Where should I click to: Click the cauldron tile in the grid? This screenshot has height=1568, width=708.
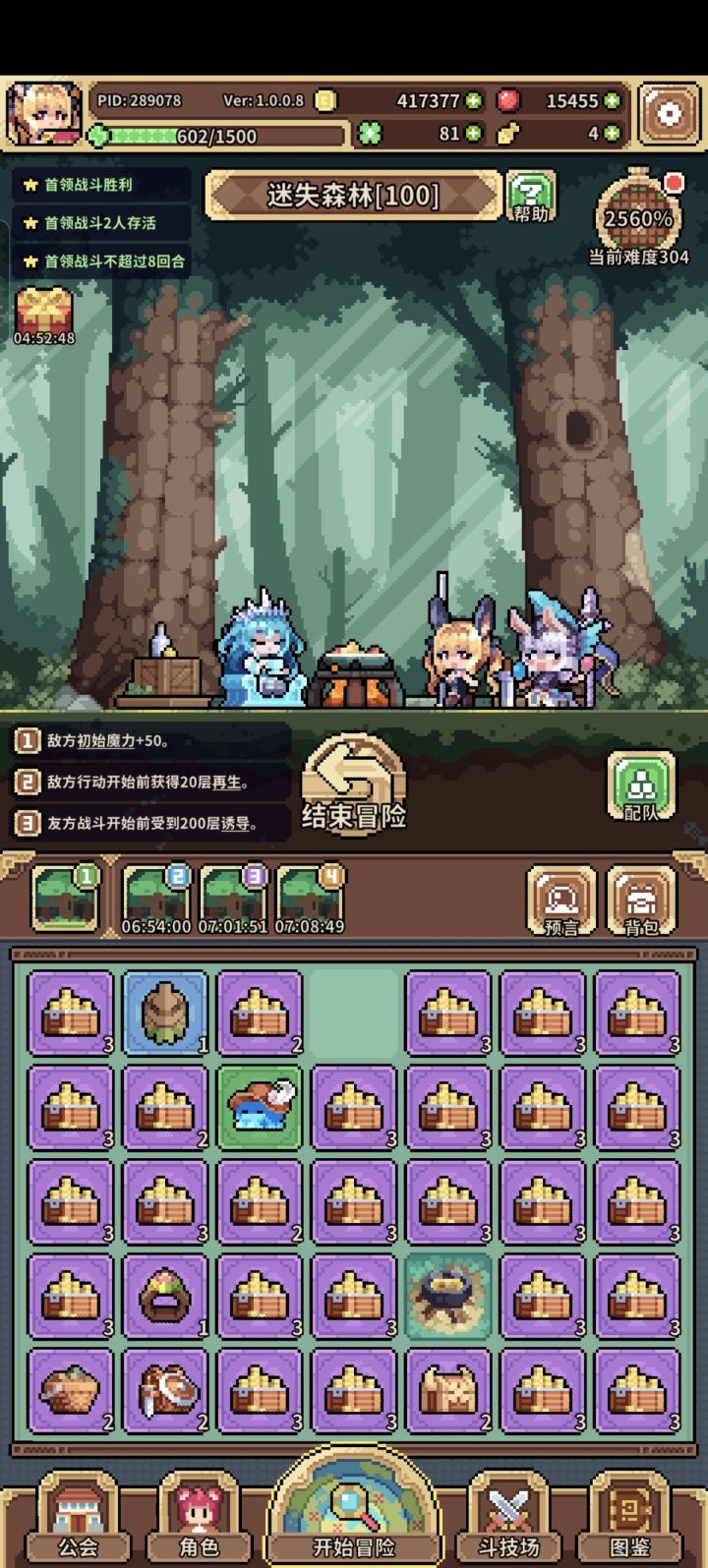450,1296
